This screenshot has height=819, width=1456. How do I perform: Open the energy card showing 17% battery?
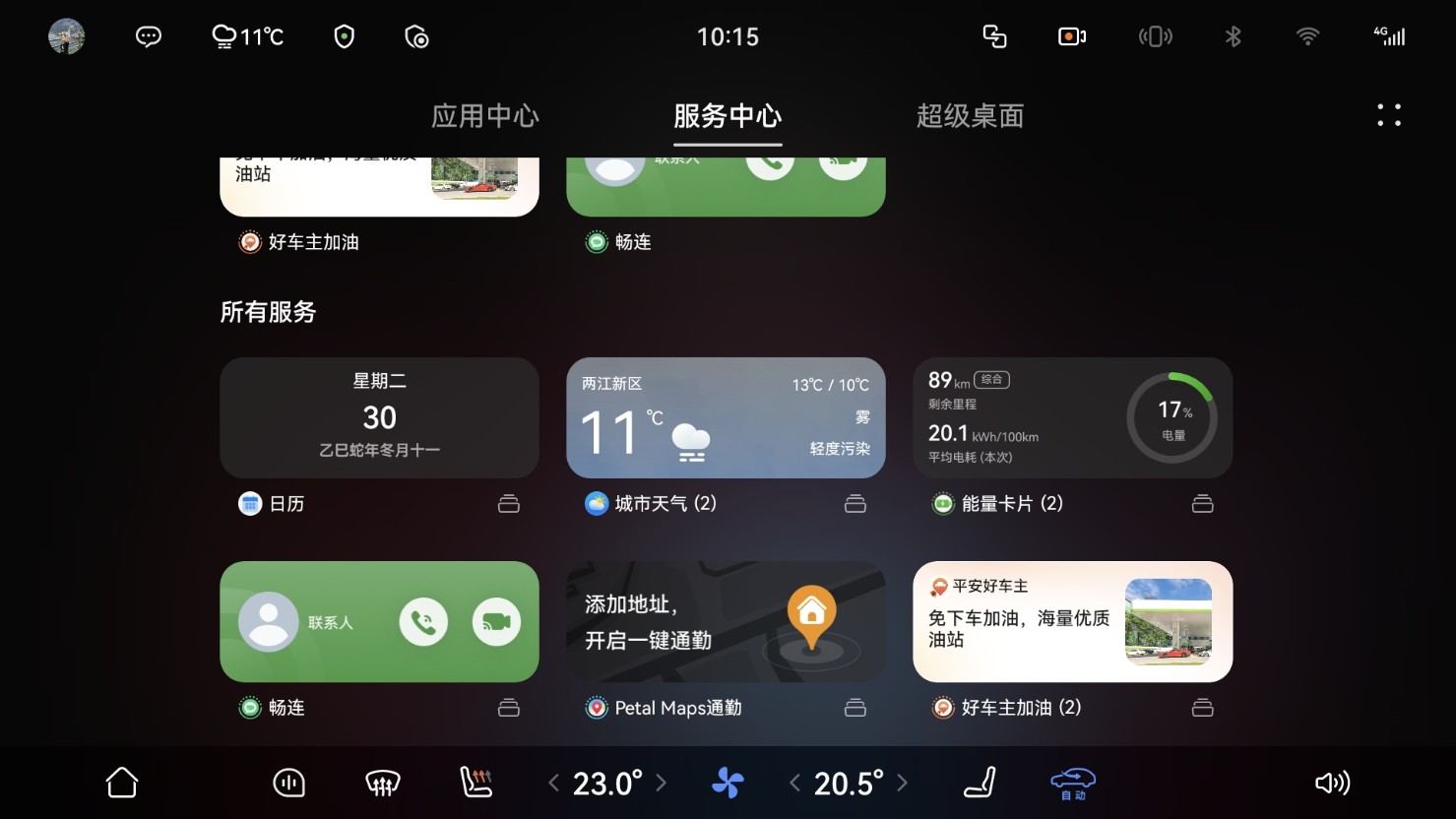tap(1072, 418)
